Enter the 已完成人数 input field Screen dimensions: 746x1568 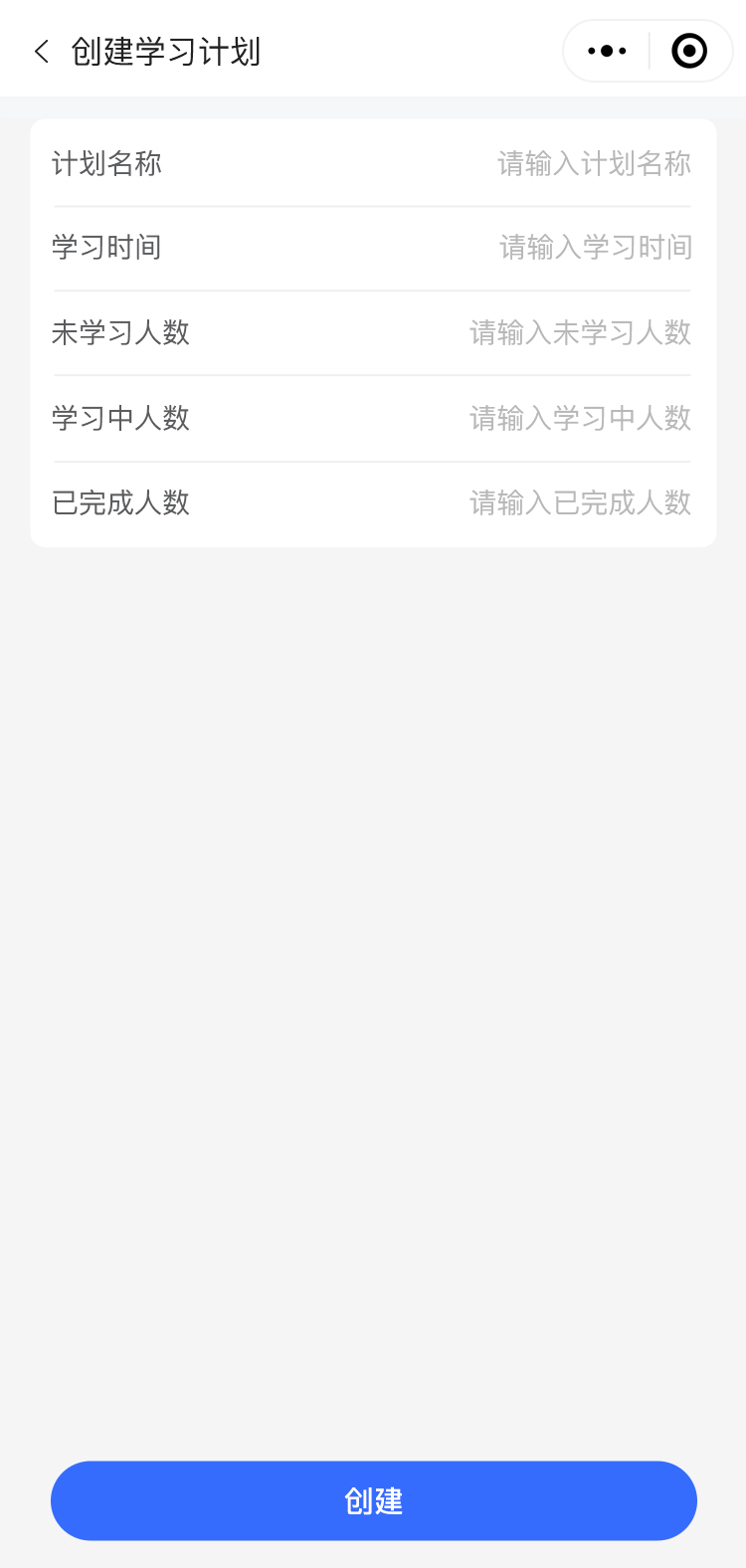(580, 503)
